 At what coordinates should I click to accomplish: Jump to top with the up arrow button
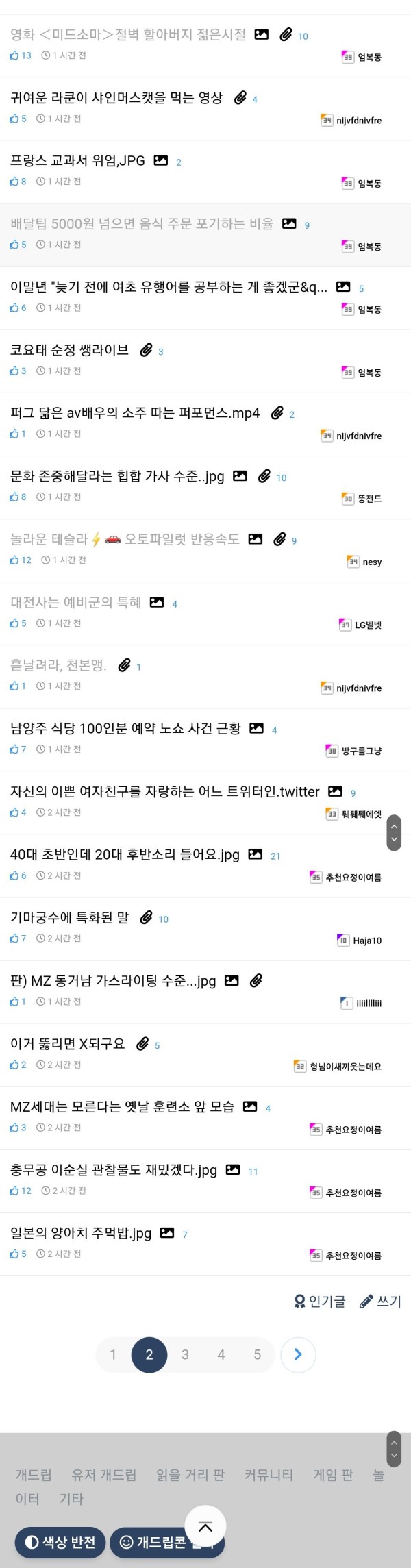tap(205, 1526)
